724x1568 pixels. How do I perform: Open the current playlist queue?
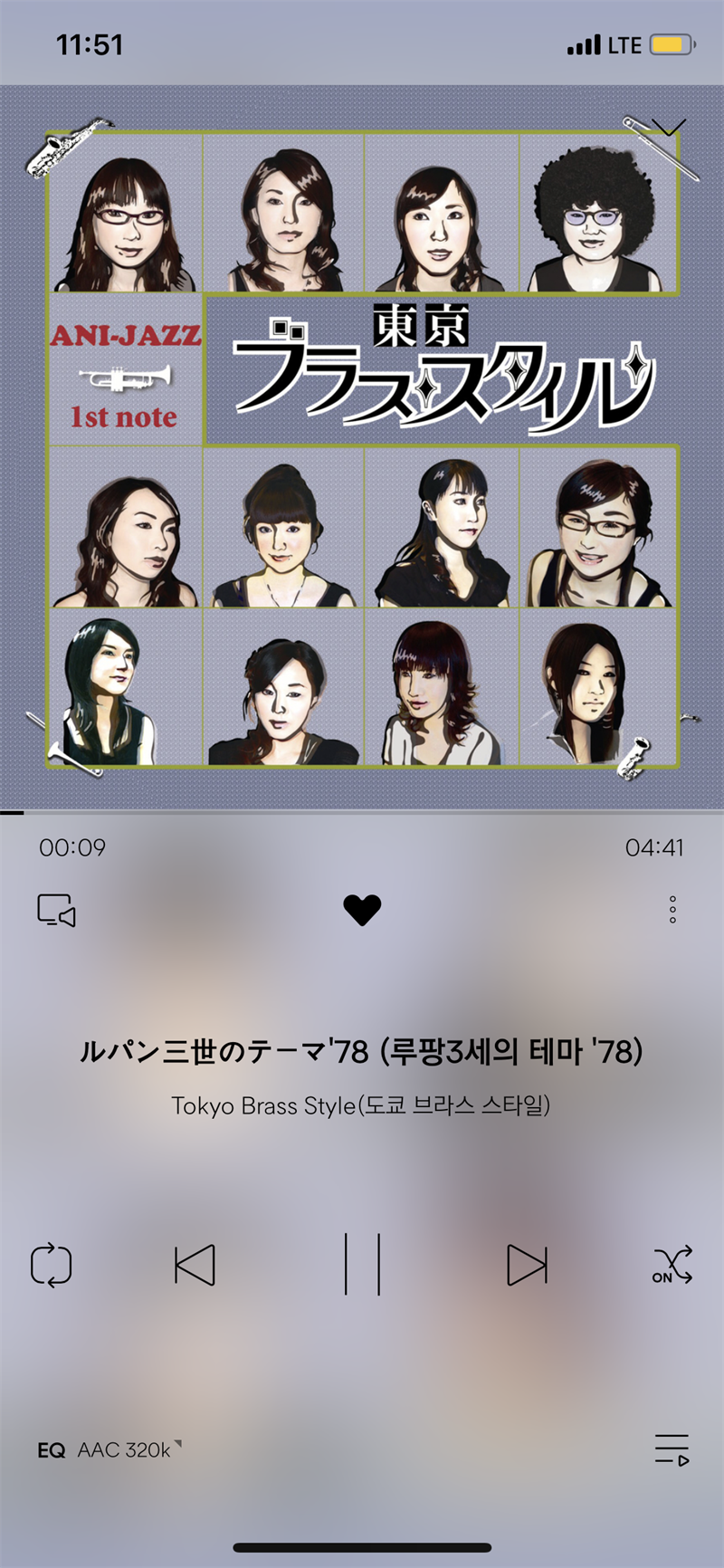click(672, 1449)
